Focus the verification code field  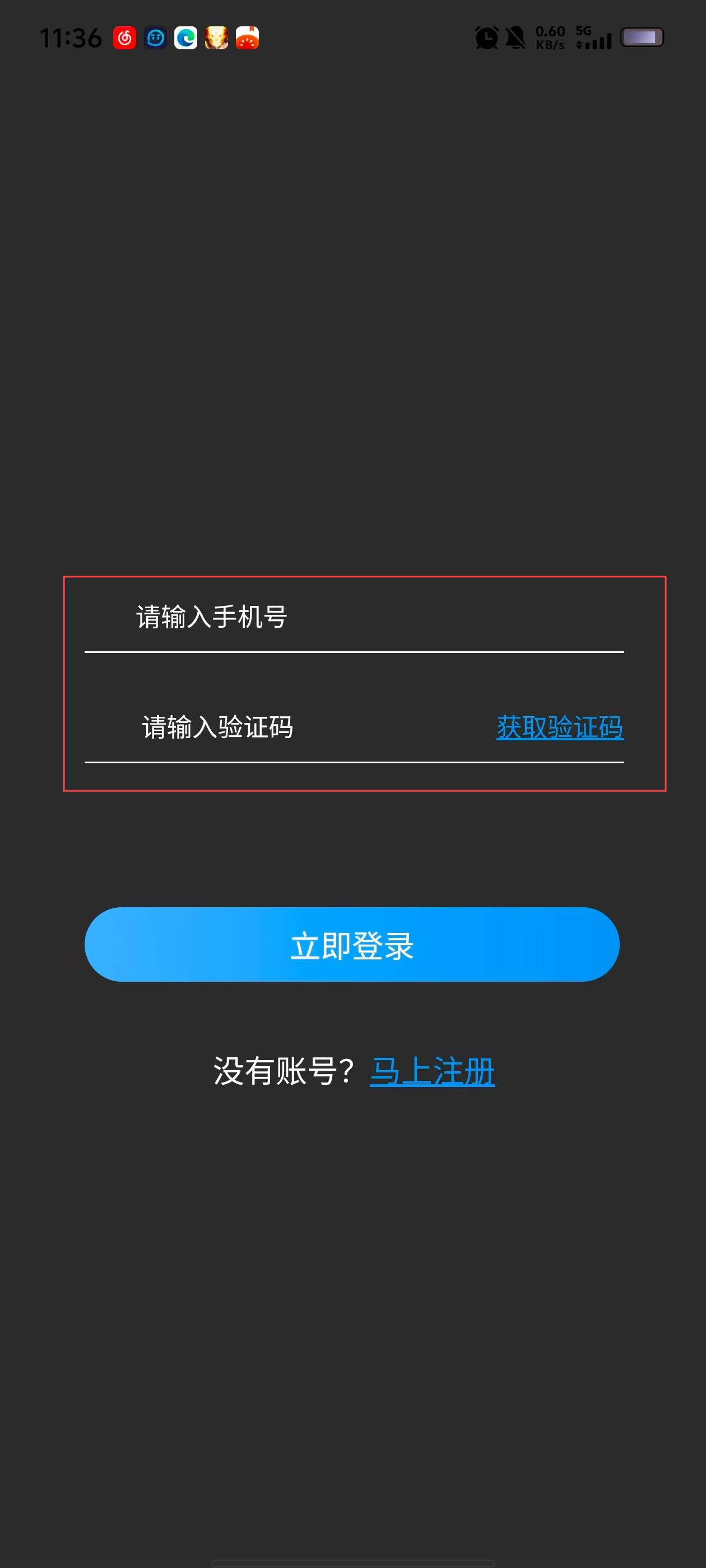(x=286, y=727)
